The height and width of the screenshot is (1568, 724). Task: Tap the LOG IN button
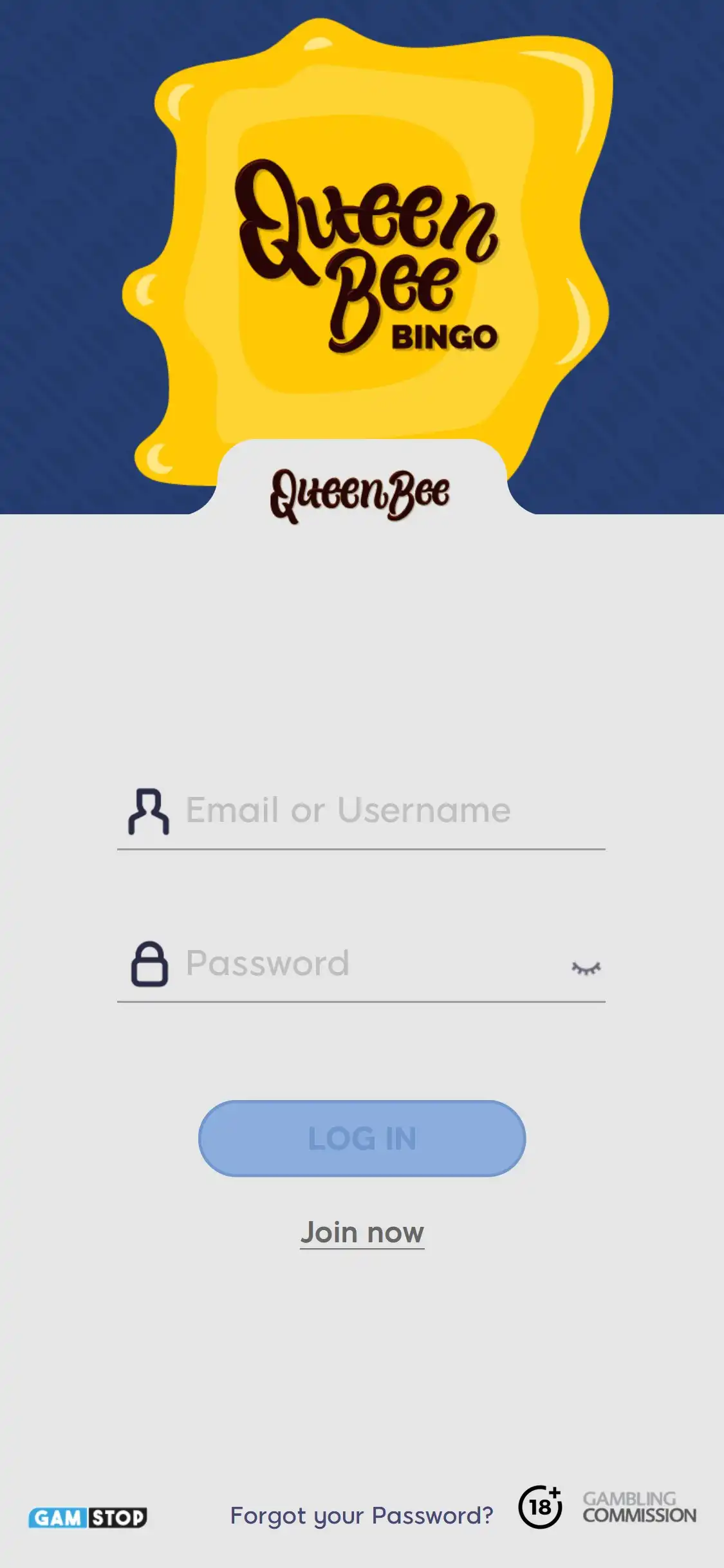[x=362, y=1138]
